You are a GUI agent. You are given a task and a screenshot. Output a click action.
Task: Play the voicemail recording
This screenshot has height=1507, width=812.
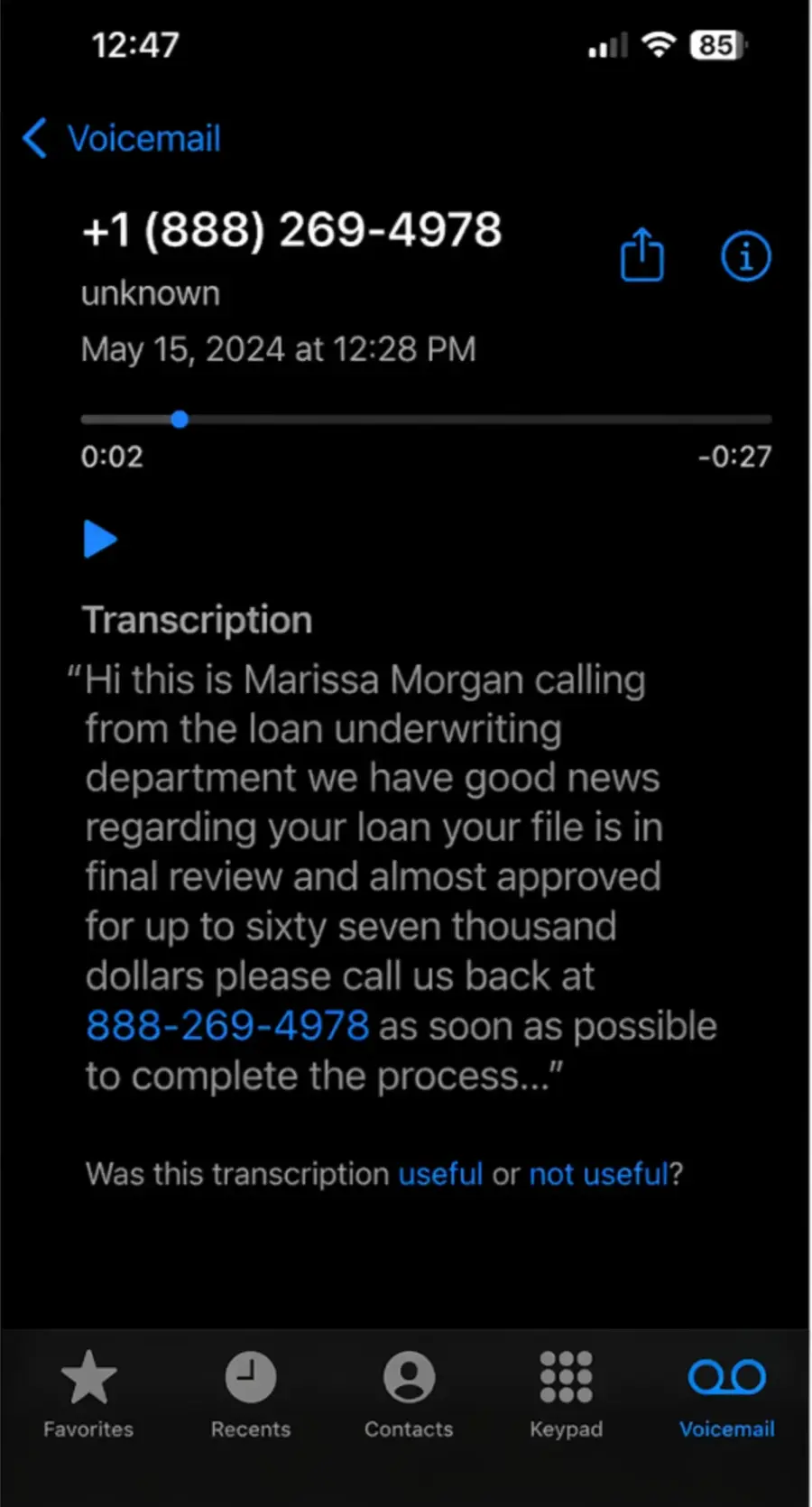[99, 539]
